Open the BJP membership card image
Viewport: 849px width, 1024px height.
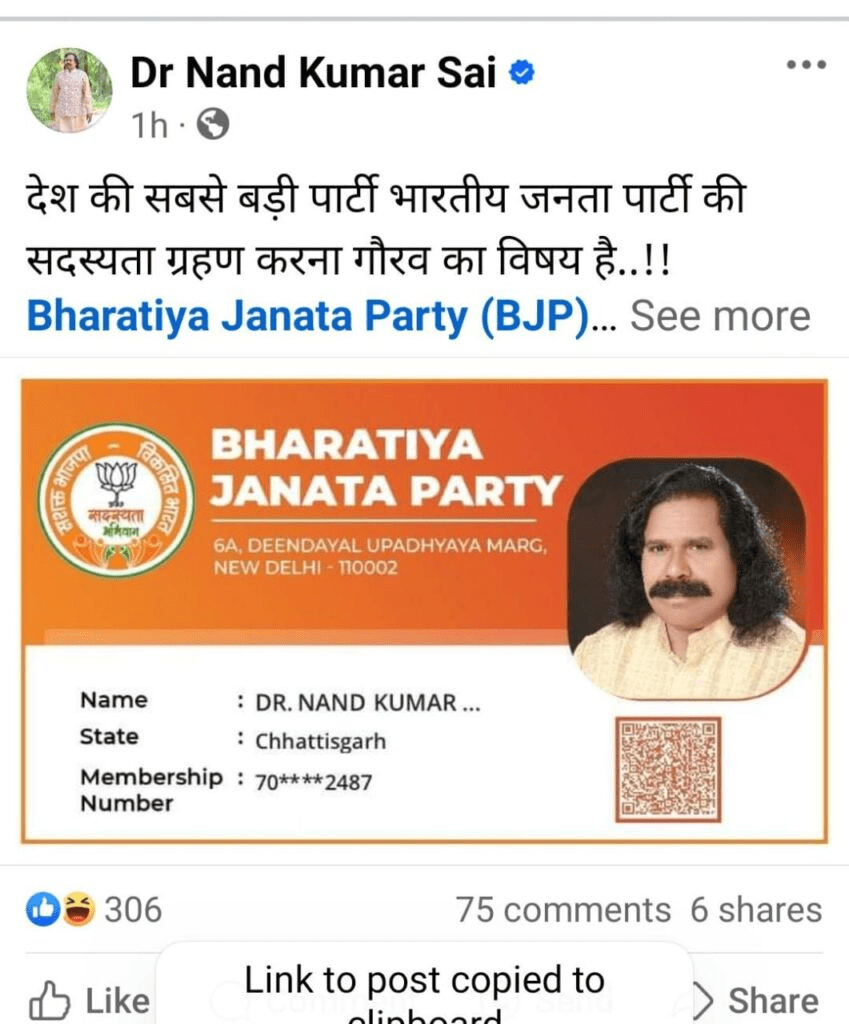424,611
